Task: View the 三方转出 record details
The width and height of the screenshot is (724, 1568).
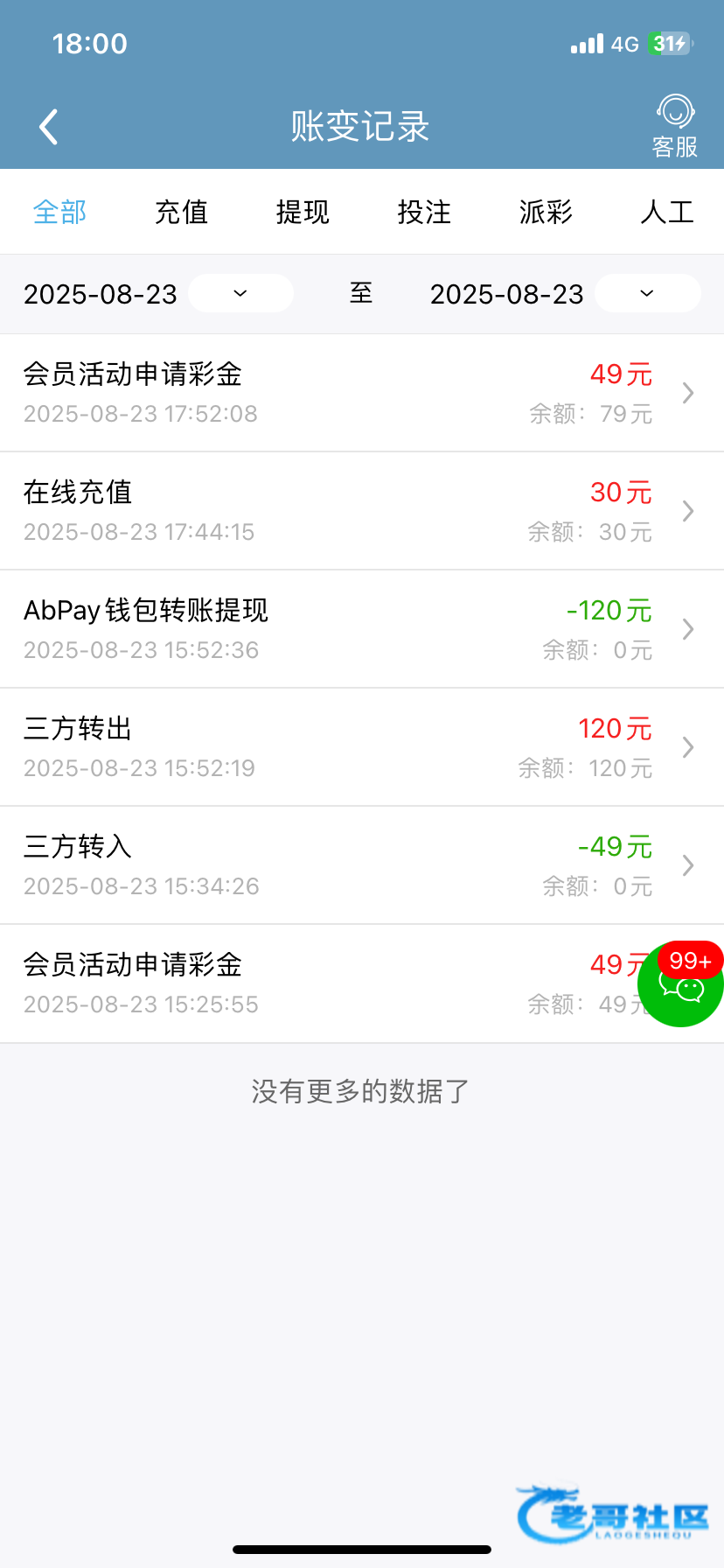Action: [x=350, y=747]
